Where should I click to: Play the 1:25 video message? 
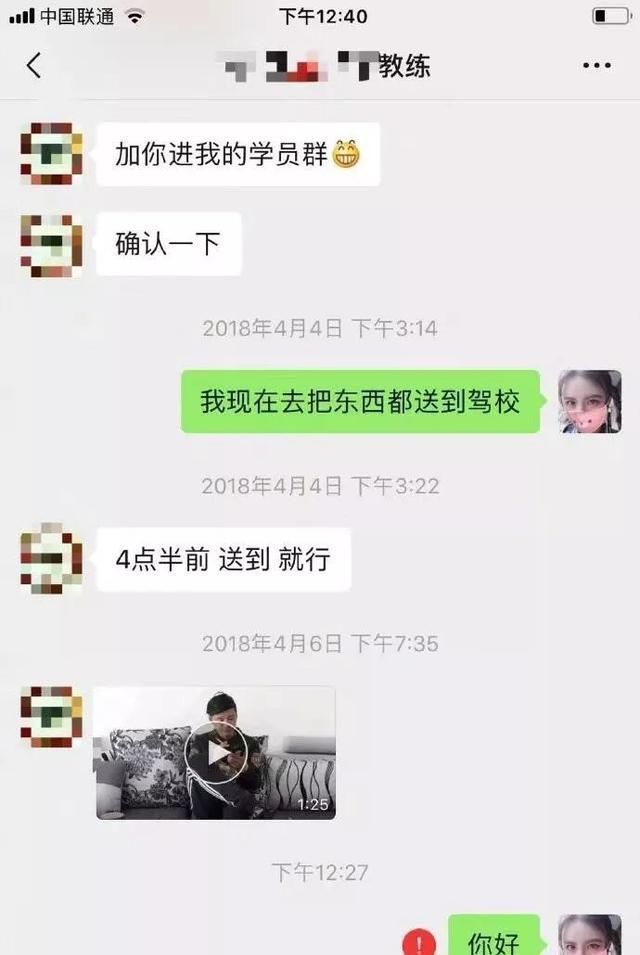215,752
